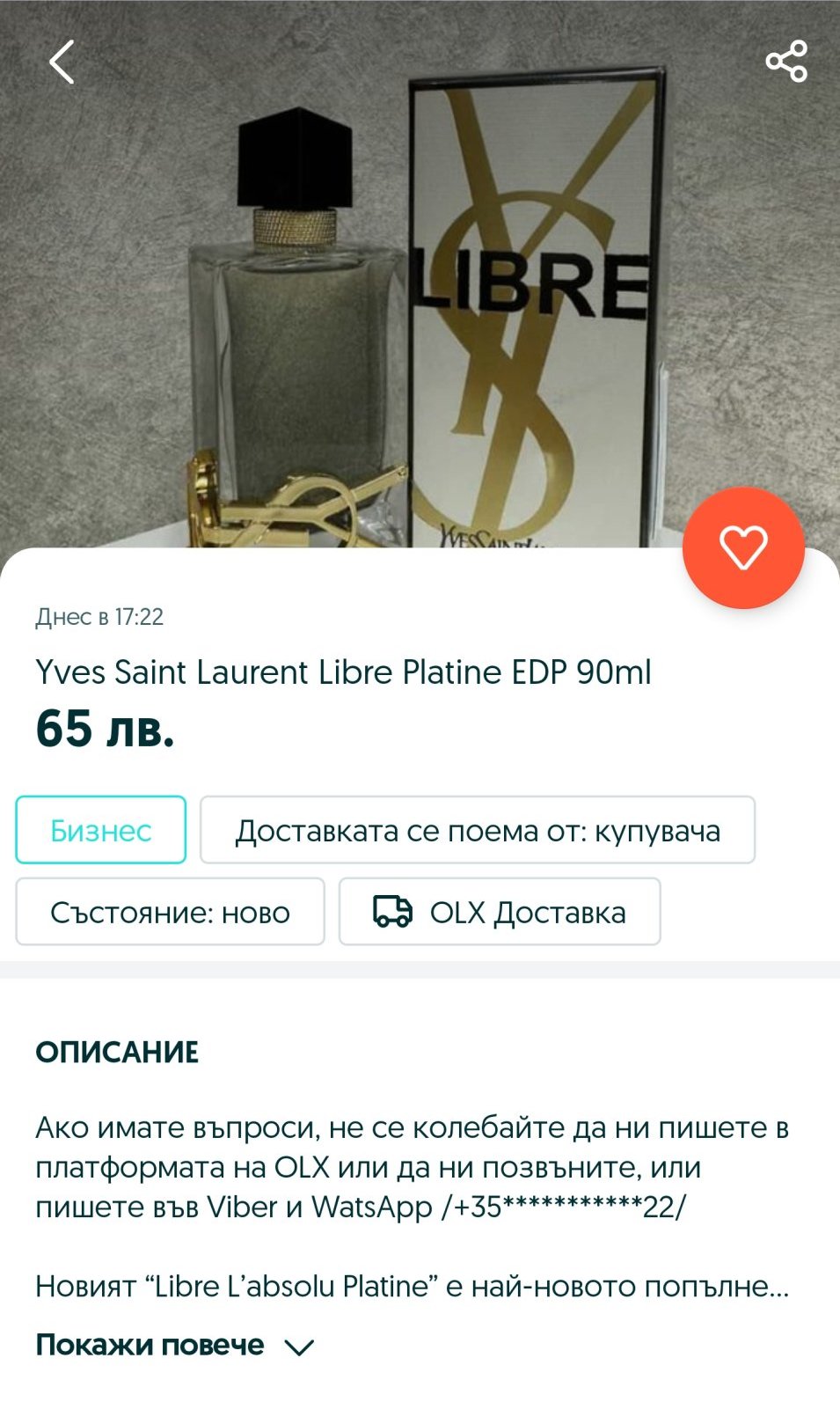Screen dimensions: 840x1402
Task: Select the Бизнес chip
Action: [x=101, y=830]
